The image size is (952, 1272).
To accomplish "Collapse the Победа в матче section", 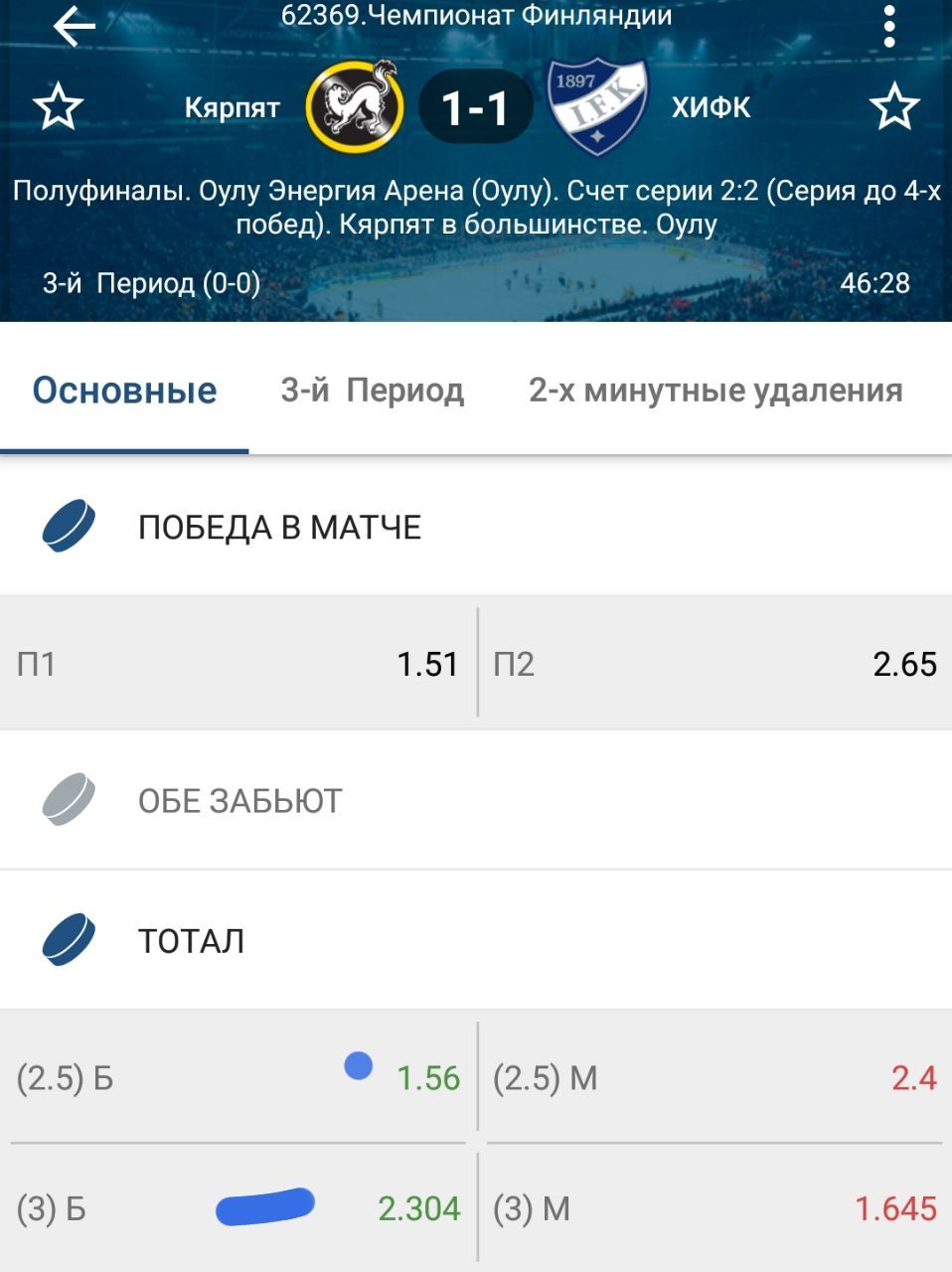I will pyautogui.click(x=278, y=527).
